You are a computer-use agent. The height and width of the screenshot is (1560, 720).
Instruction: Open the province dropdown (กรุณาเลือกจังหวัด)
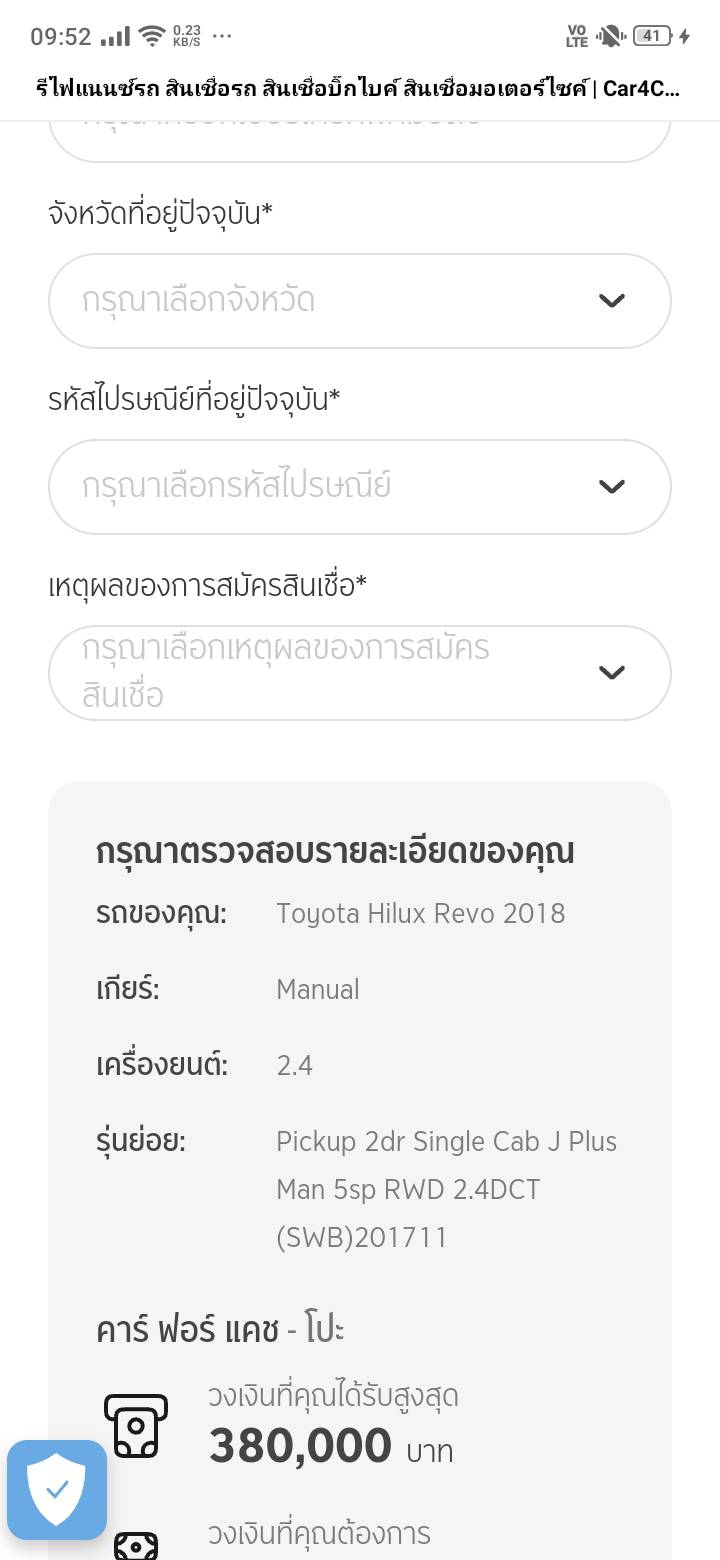[x=359, y=301]
